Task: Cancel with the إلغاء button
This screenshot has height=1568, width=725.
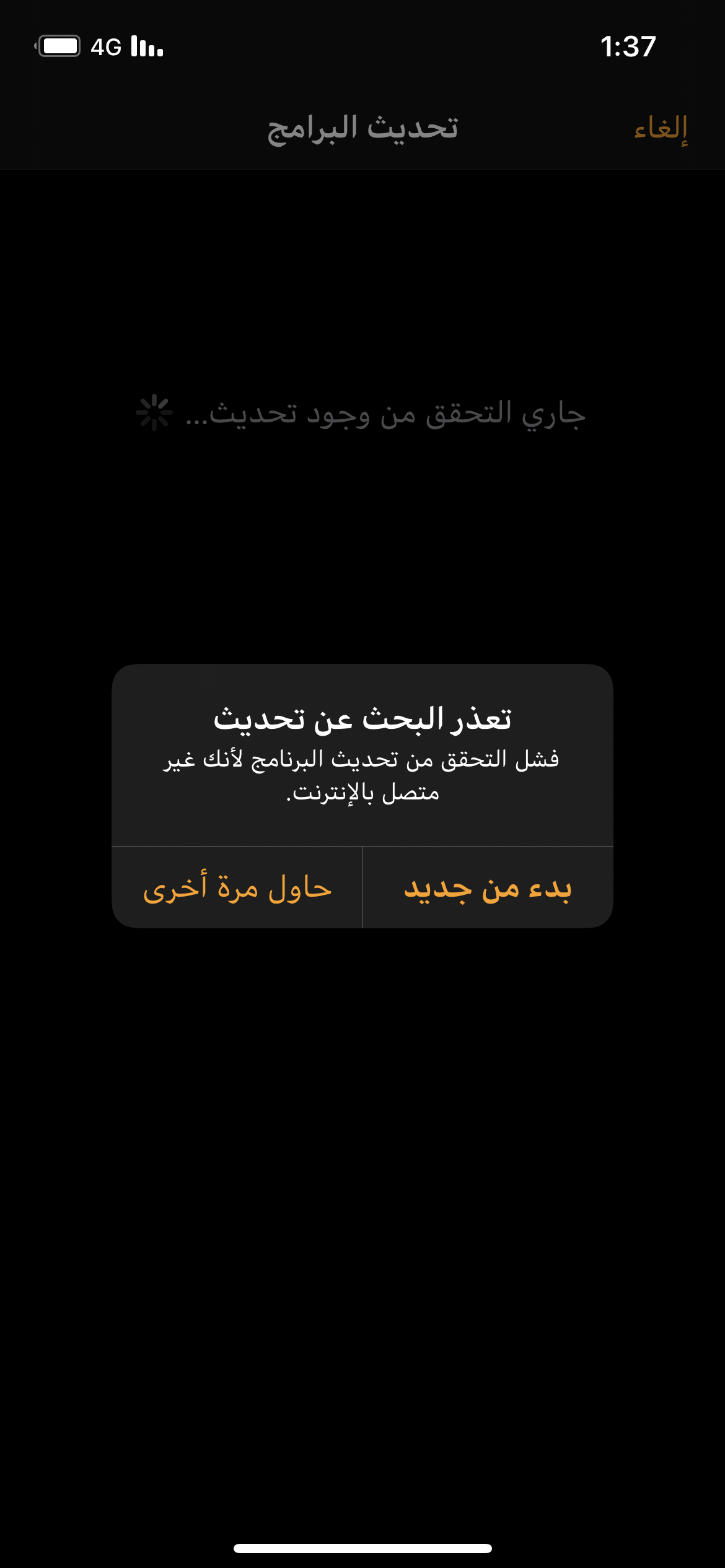Action: point(661,128)
